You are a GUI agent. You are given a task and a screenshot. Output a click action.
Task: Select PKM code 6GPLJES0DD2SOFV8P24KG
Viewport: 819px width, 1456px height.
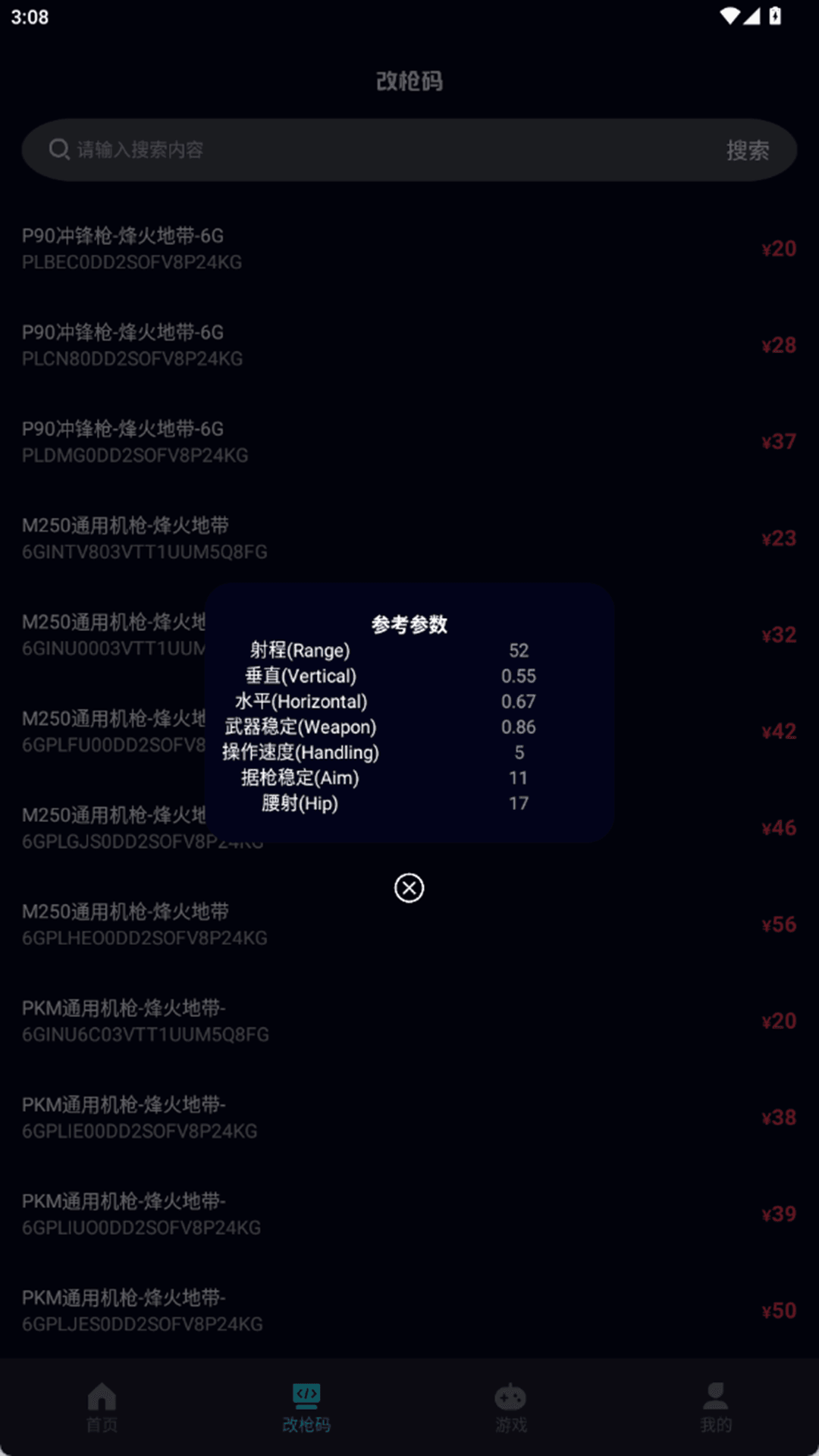[x=303, y=1310]
